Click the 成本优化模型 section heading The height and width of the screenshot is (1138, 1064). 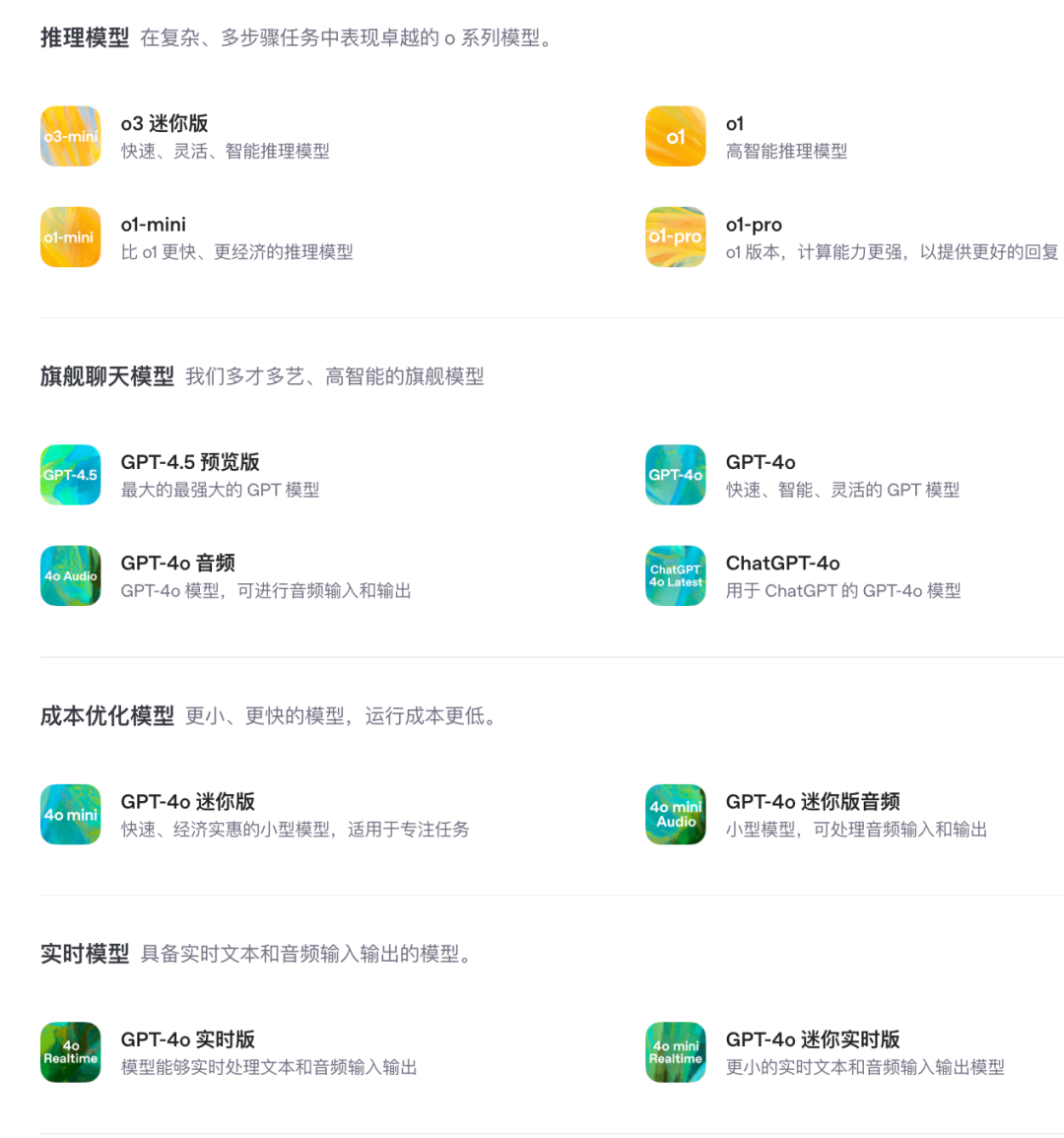pyautogui.click(x=107, y=716)
